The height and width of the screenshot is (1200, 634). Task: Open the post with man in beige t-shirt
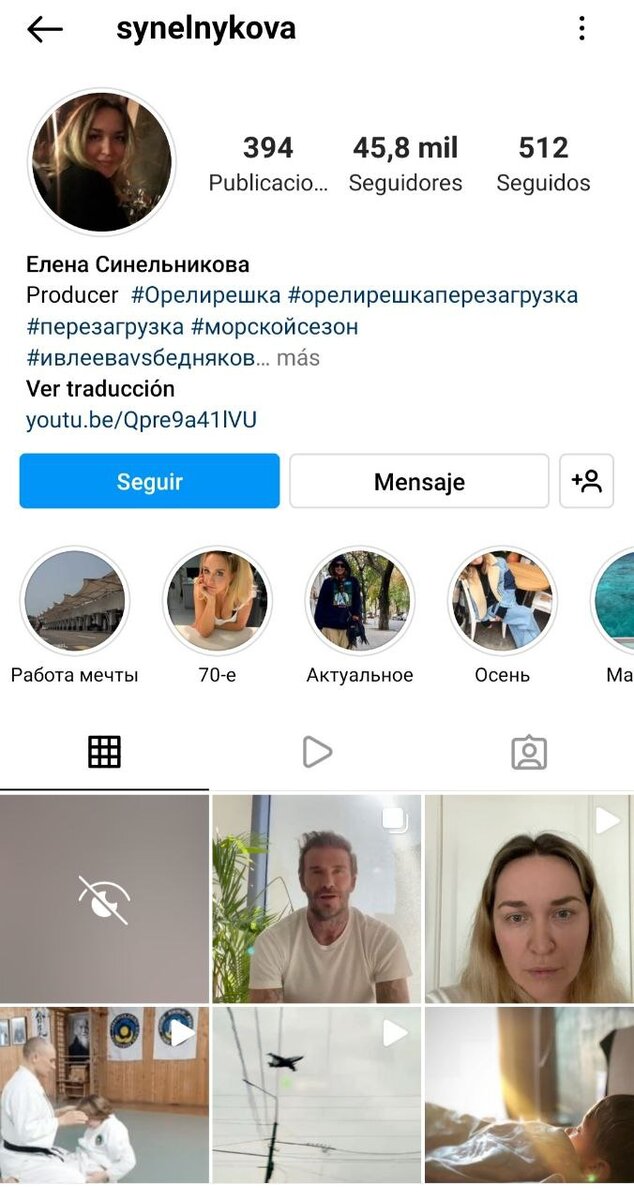click(x=317, y=899)
